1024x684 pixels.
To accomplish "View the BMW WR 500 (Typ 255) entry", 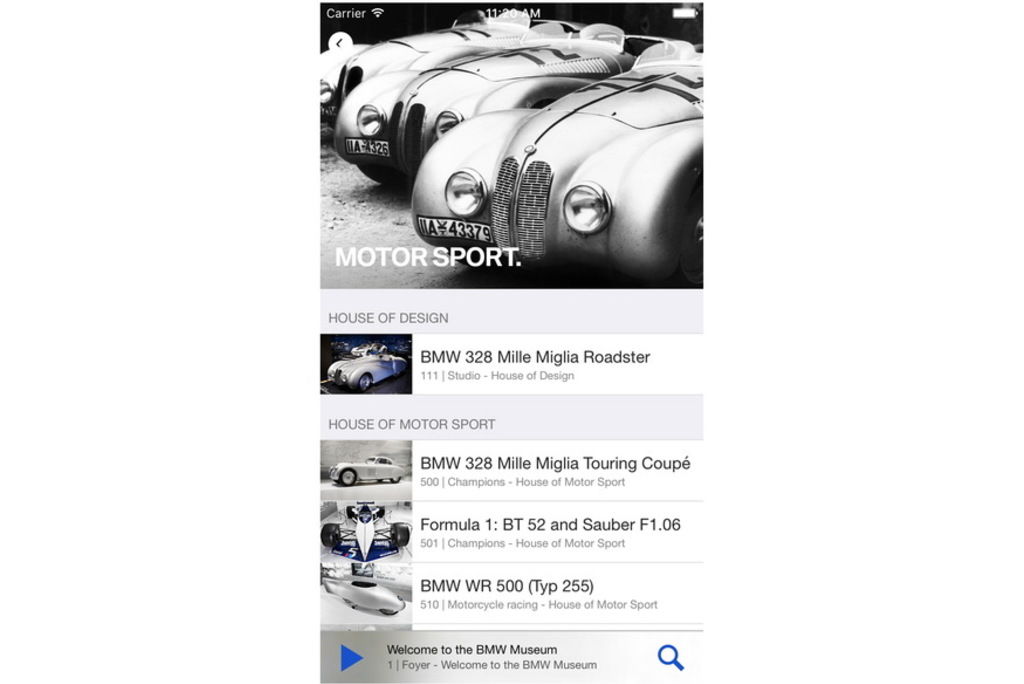I will tap(538, 593).
